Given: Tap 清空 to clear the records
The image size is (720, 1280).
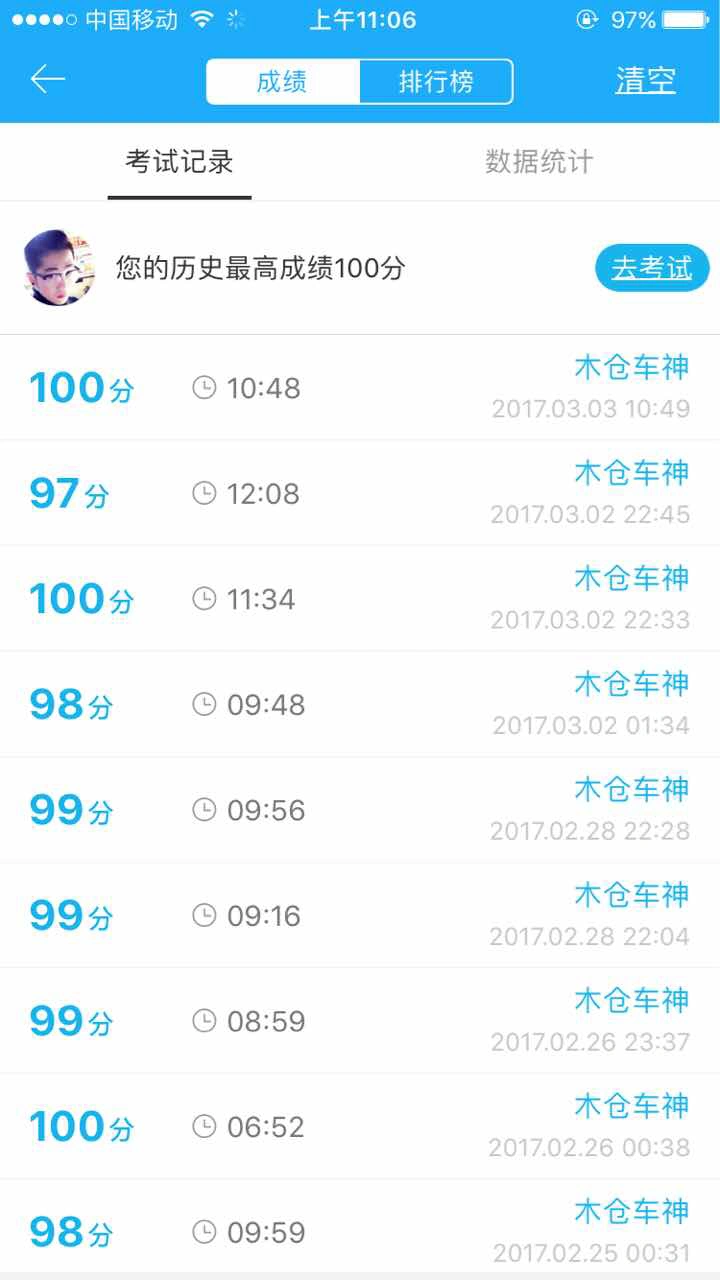Looking at the screenshot, I should pos(645,81).
